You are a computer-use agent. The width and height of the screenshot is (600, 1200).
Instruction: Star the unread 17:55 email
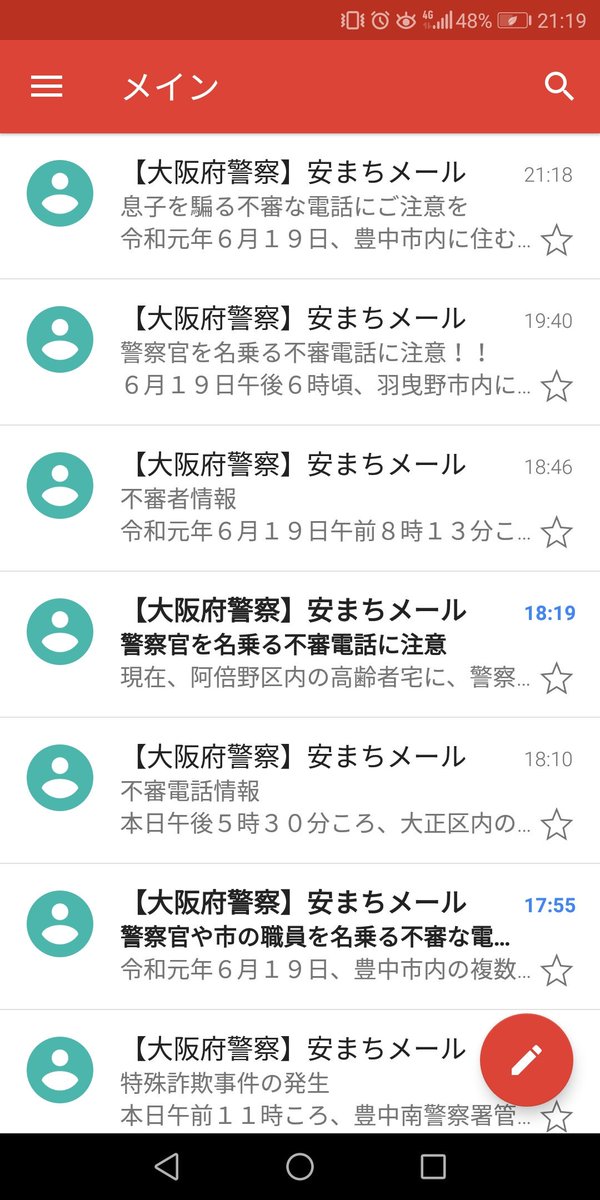556,970
